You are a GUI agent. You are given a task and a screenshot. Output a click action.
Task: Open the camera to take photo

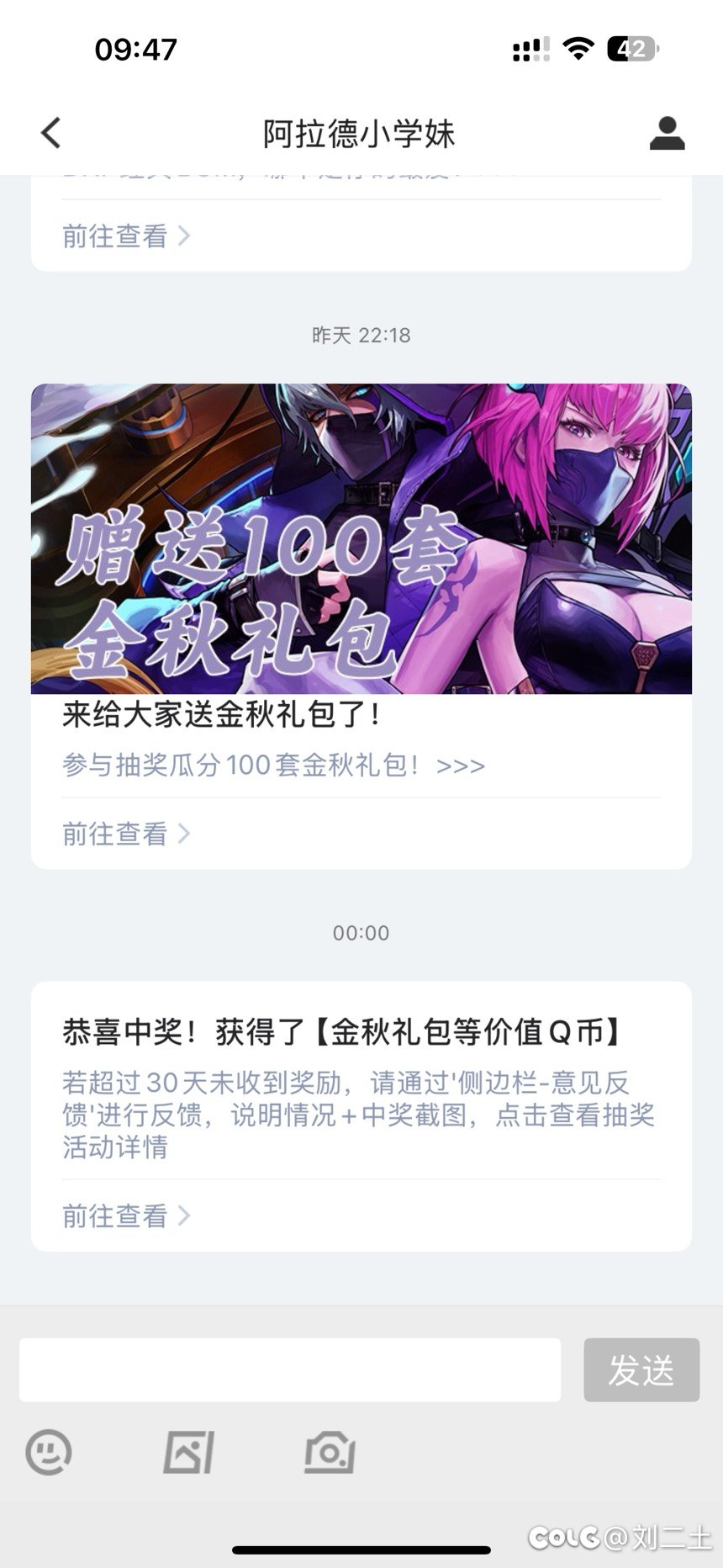click(330, 1453)
